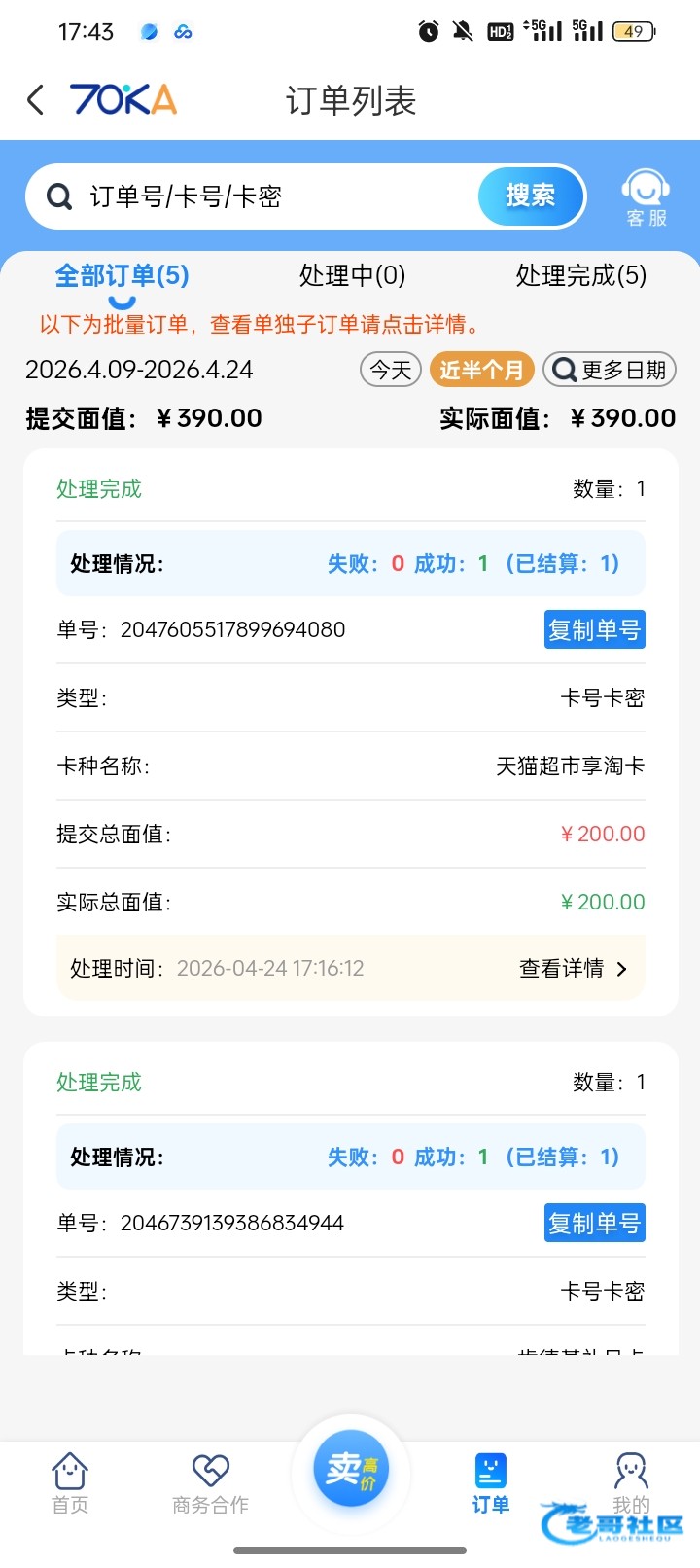Open the 商务合作 tab

tap(210, 1484)
